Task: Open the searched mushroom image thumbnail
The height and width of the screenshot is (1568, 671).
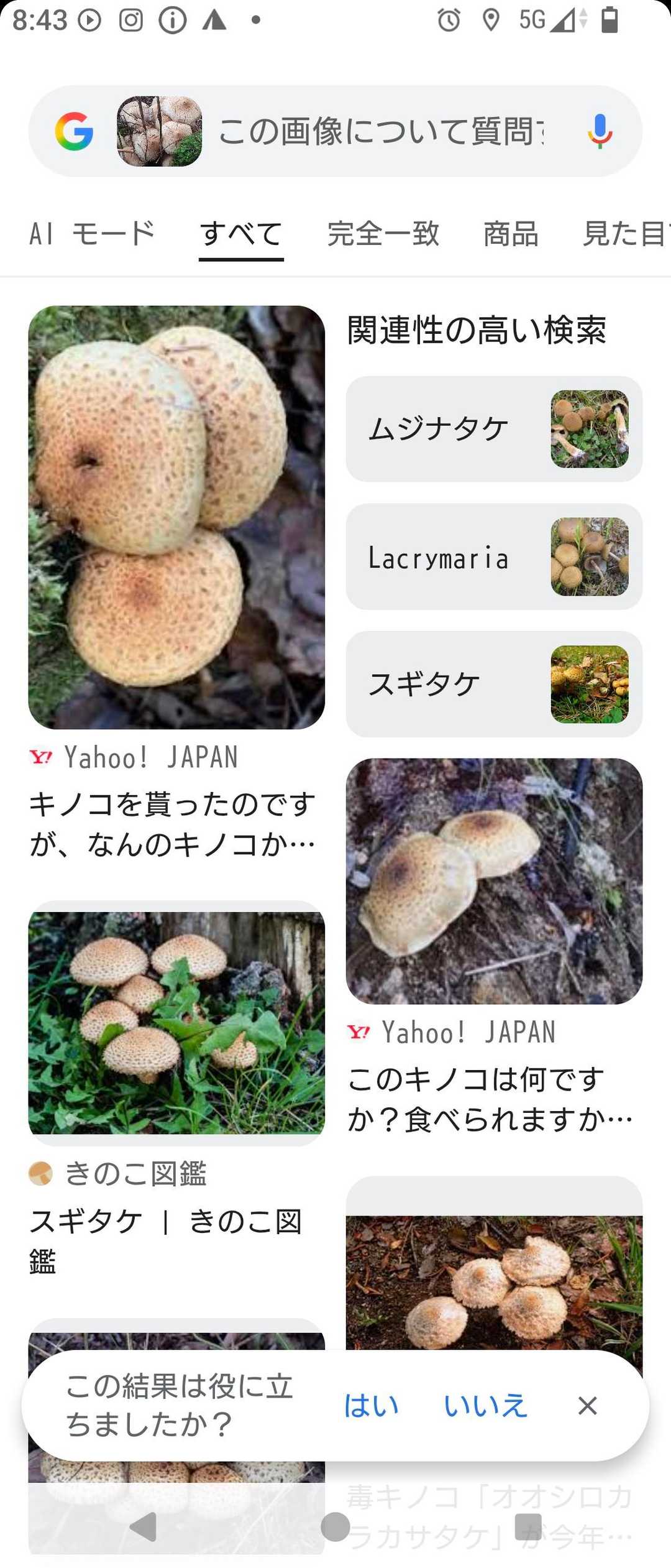Action: pos(159,131)
